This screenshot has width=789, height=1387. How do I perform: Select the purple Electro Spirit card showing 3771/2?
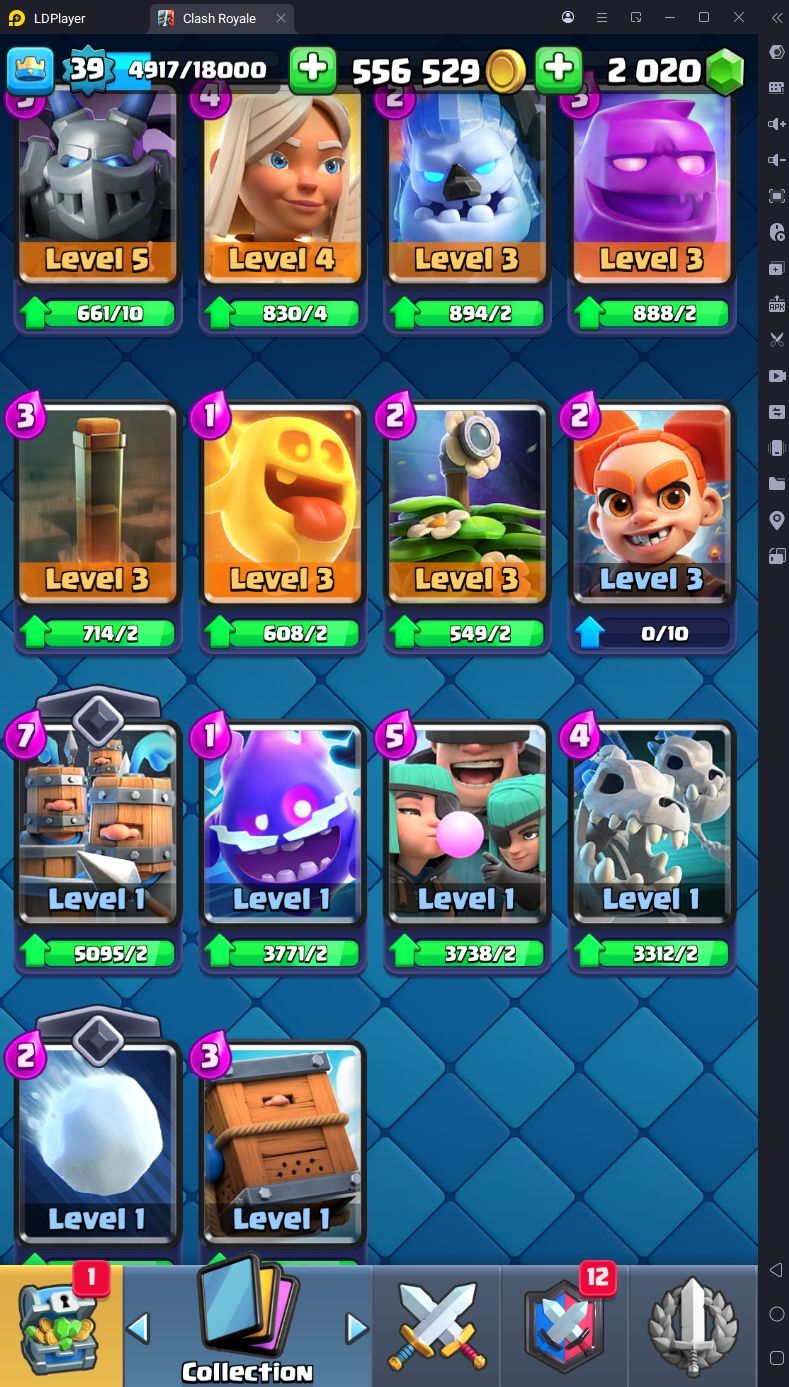(282, 825)
